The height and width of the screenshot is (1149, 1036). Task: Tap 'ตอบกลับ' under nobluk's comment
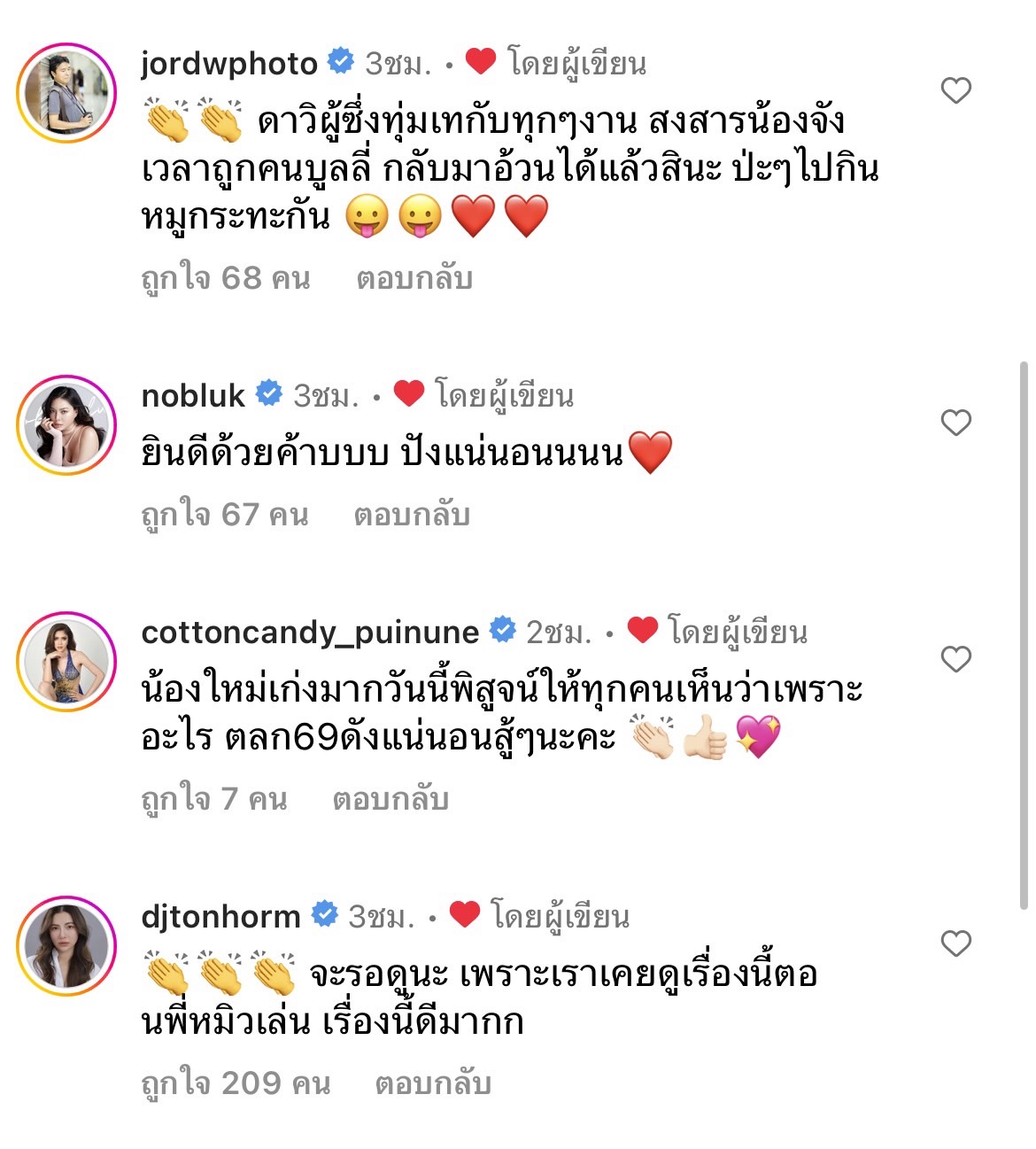[412, 514]
